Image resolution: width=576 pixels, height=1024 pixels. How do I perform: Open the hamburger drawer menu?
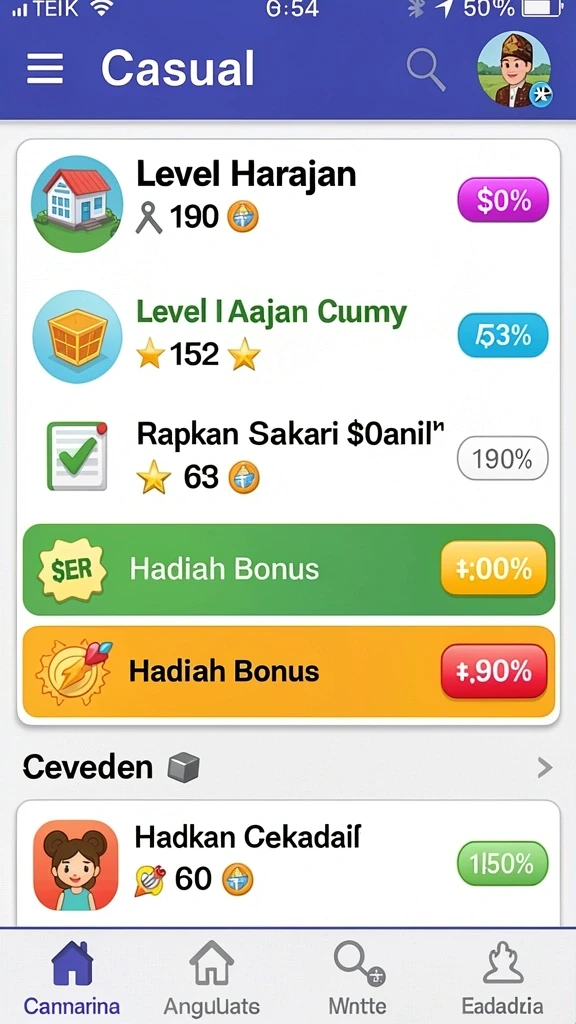[x=44, y=69]
